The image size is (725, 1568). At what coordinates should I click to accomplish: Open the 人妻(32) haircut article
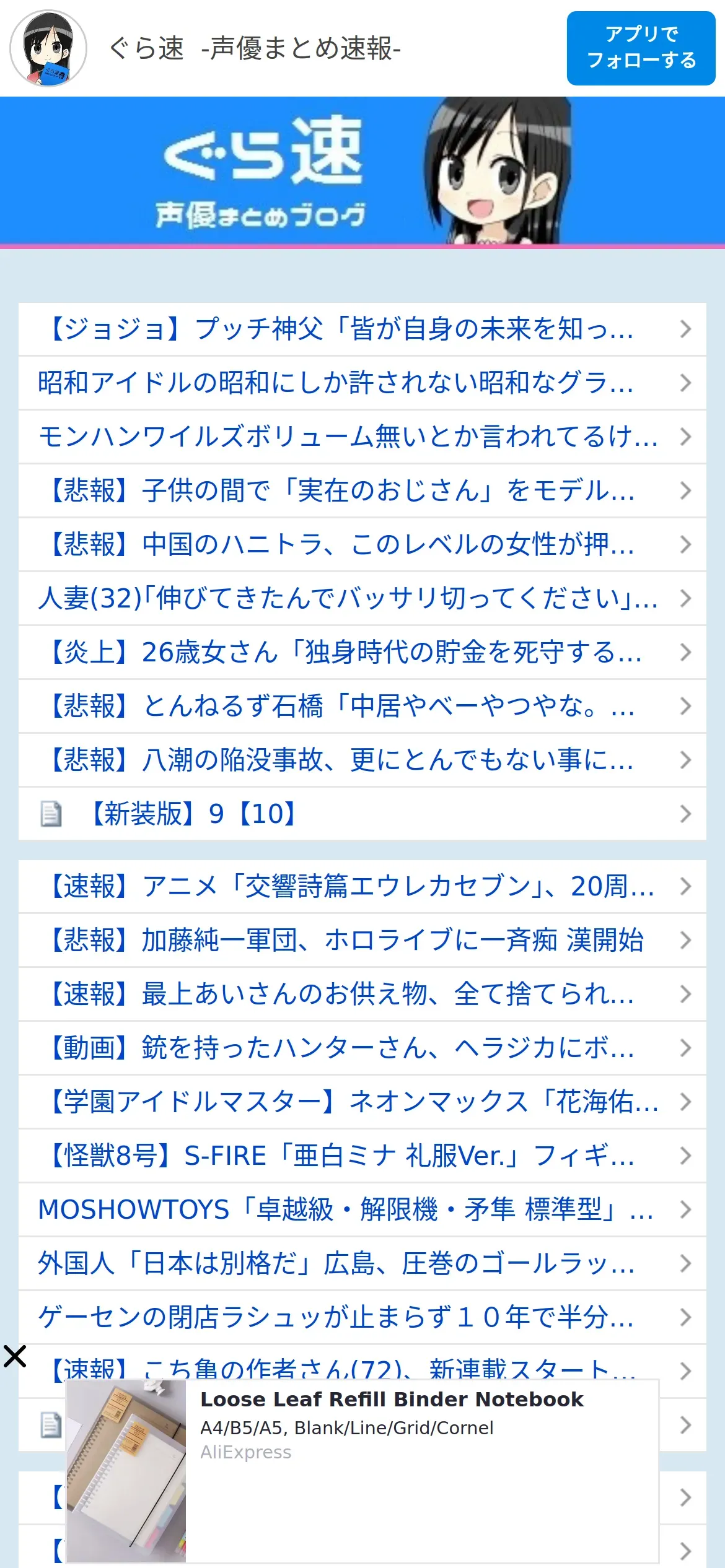362,598
